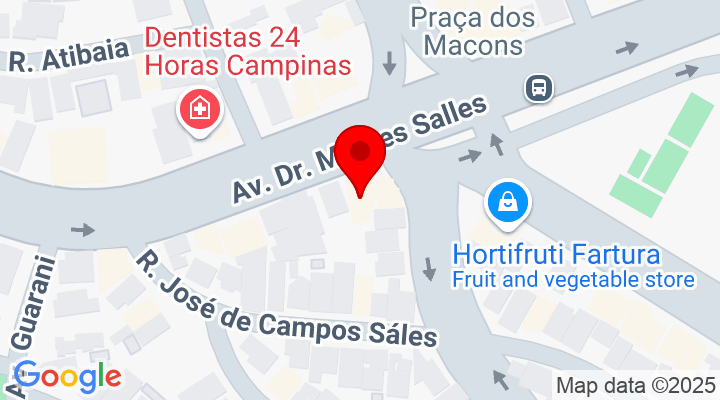Select the Hortifruti Fartura store marker
This screenshot has height=400, width=720.
(x=509, y=203)
